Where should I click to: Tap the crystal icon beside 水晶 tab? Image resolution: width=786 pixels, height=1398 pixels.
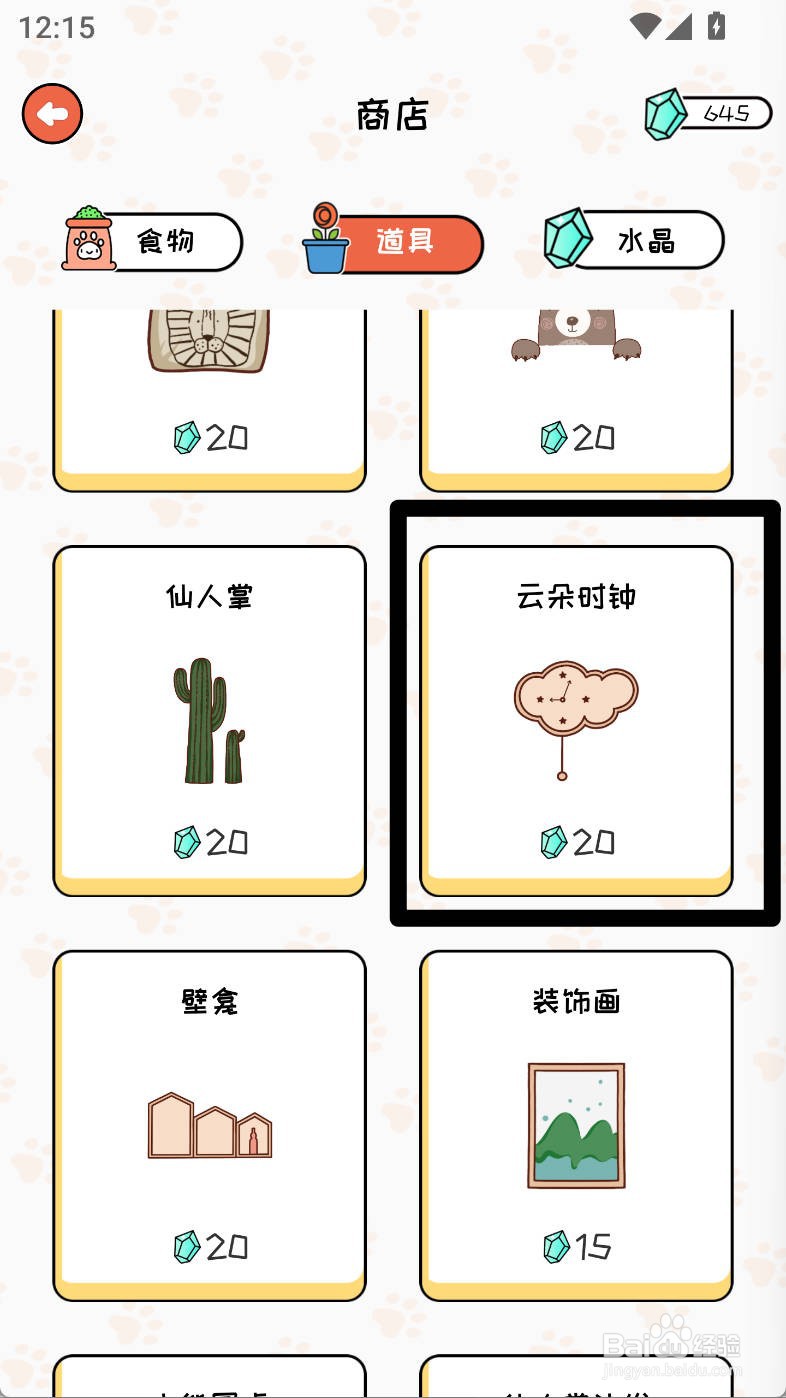pyautogui.click(x=567, y=238)
